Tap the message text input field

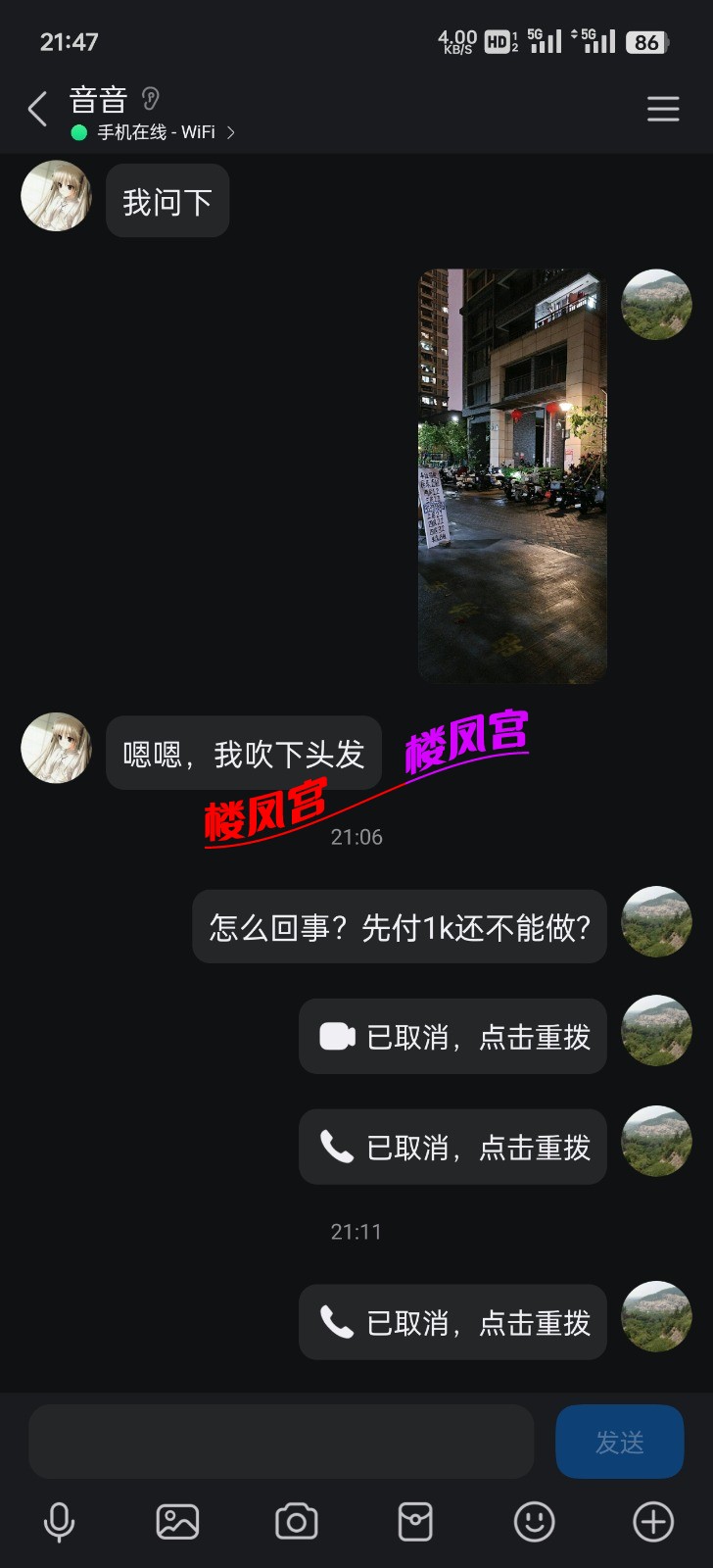(281, 1442)
